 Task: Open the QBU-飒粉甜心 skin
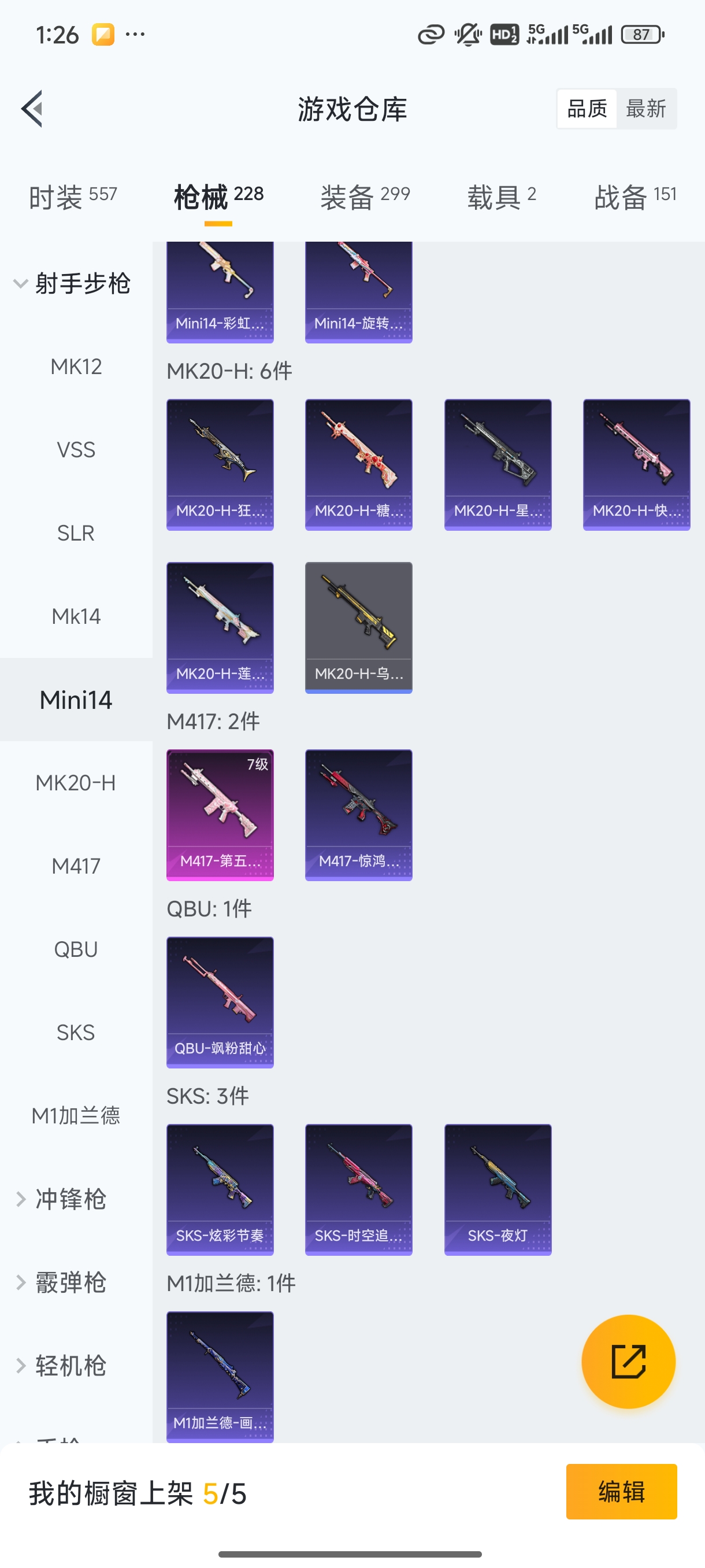coord(220,1002)
